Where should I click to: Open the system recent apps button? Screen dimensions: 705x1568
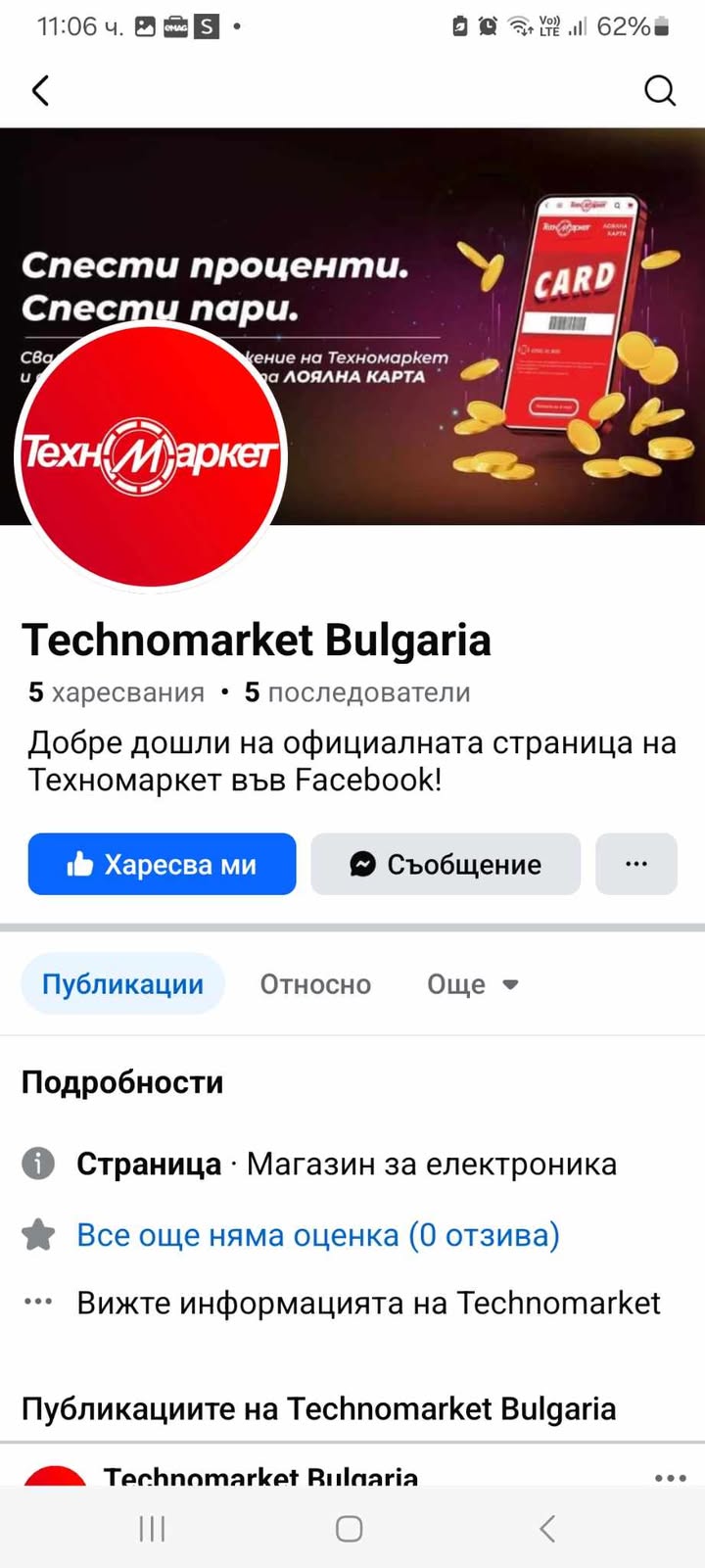[152, 1529]
